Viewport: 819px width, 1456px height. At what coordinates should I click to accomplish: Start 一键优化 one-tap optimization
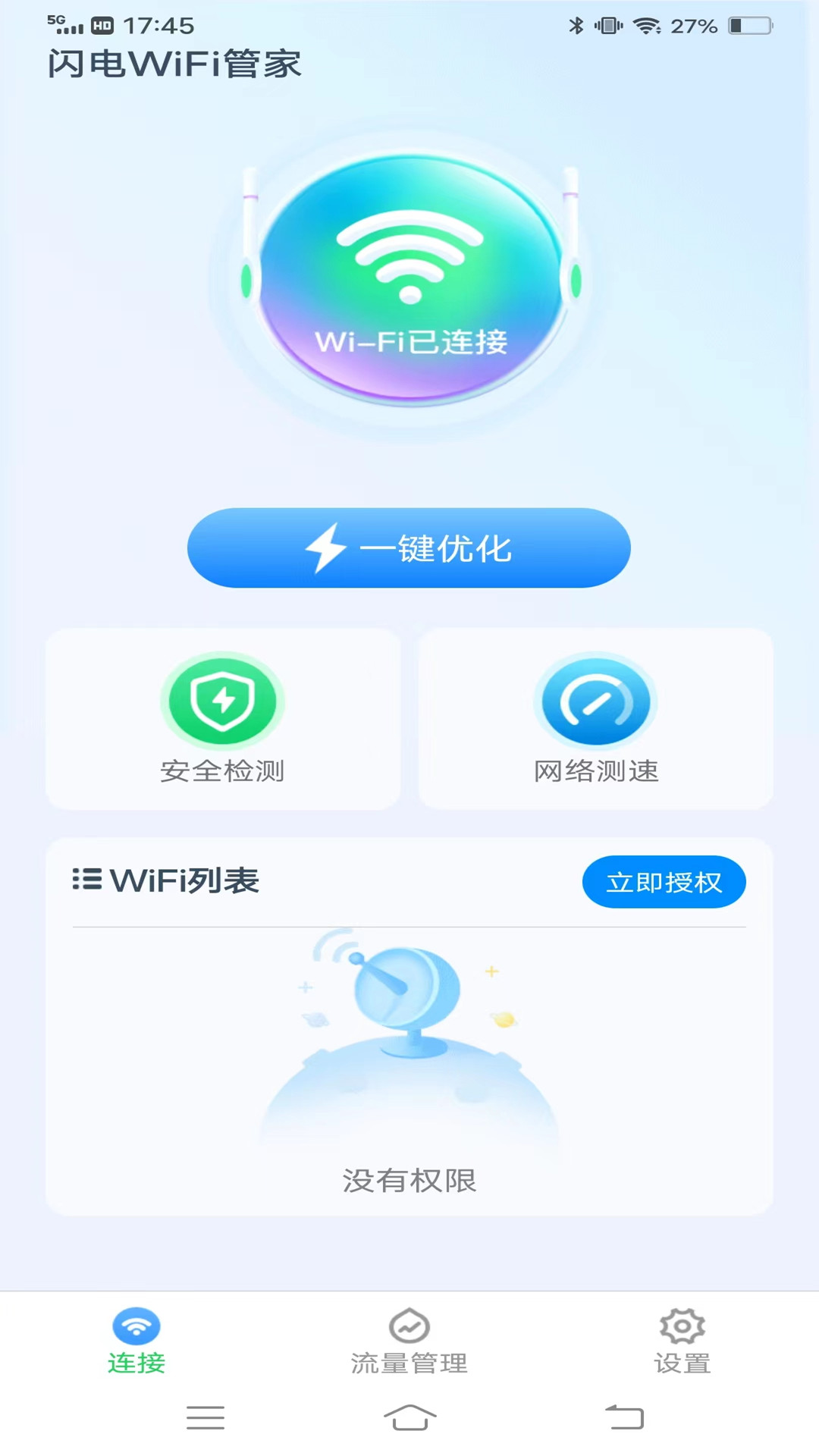409,548
